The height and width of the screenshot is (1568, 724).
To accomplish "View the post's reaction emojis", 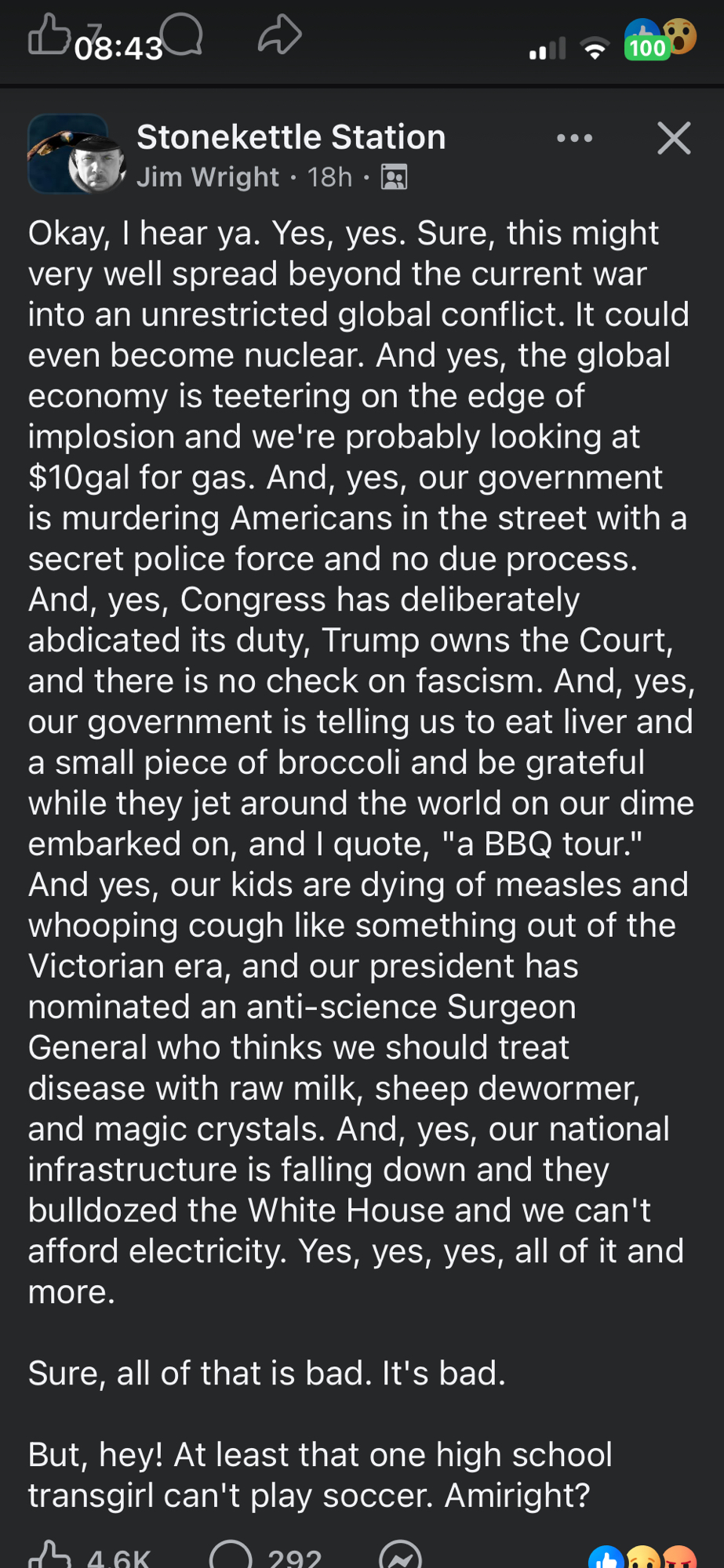I will point(642,1557).
